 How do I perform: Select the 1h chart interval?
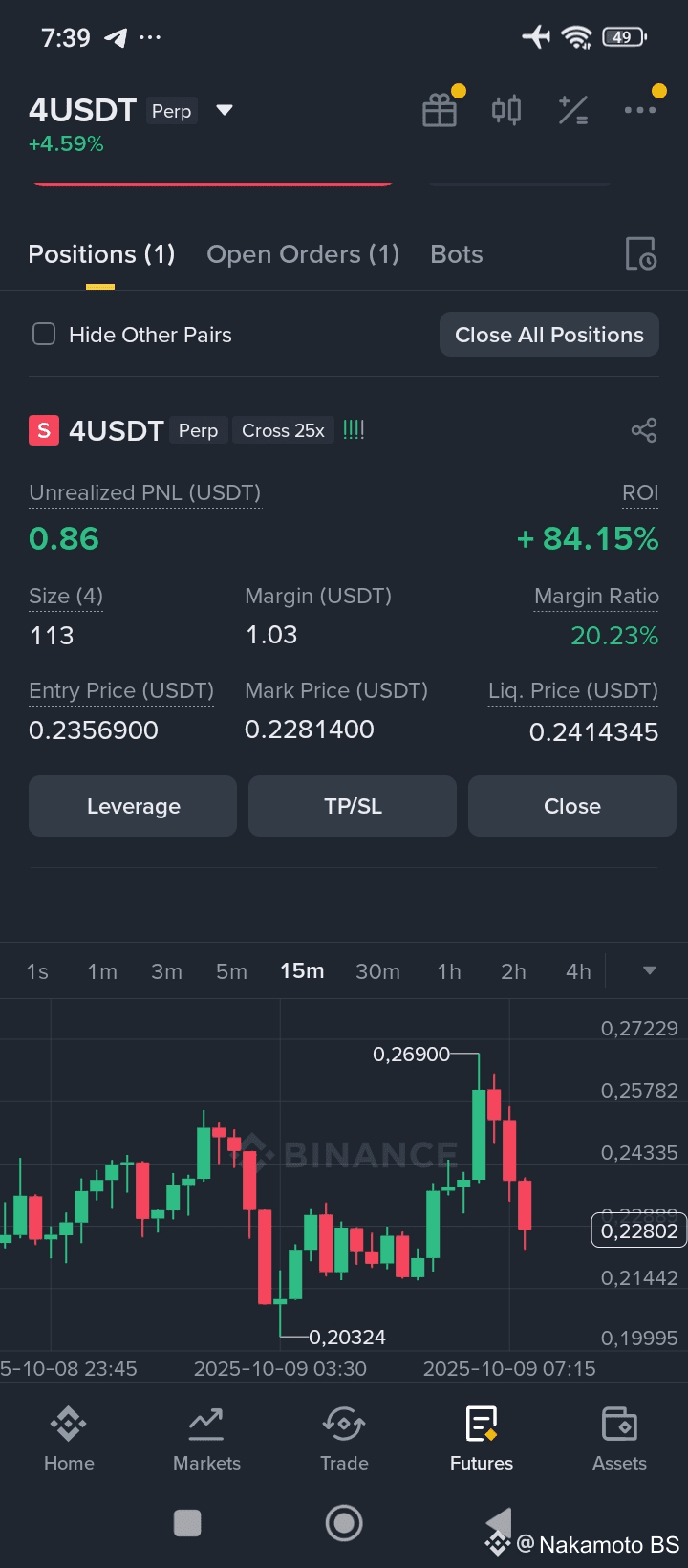[449, 971]
